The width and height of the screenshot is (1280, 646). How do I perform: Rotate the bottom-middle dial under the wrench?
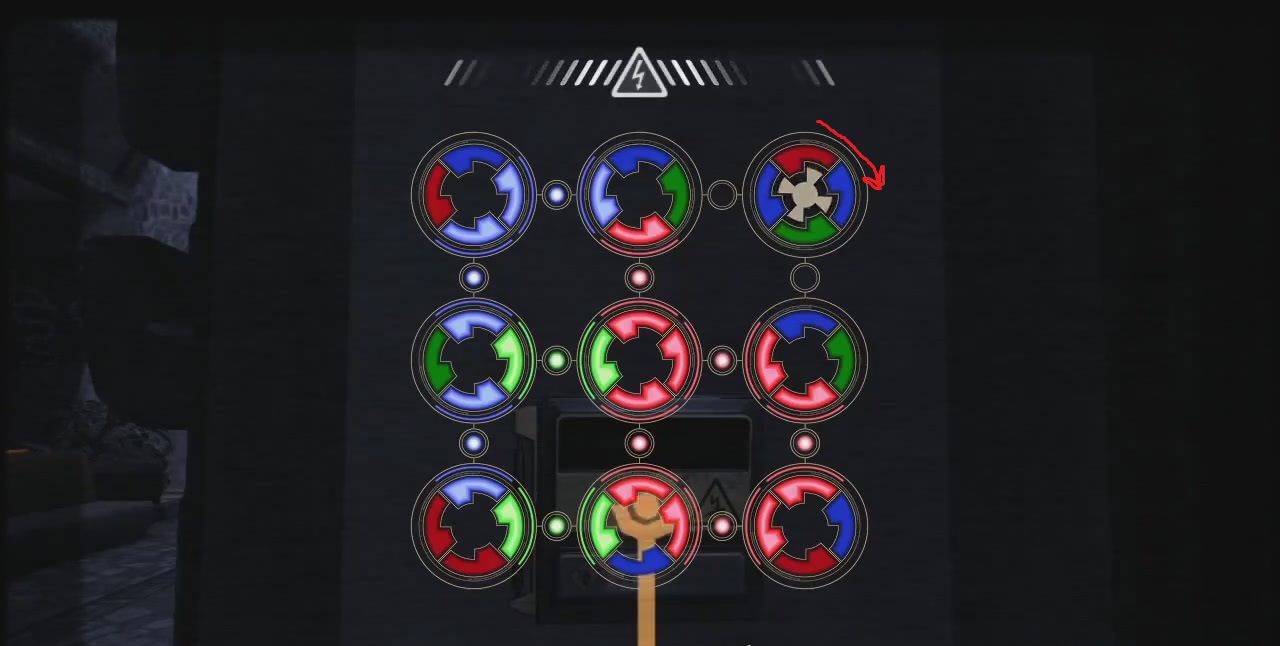639,526
